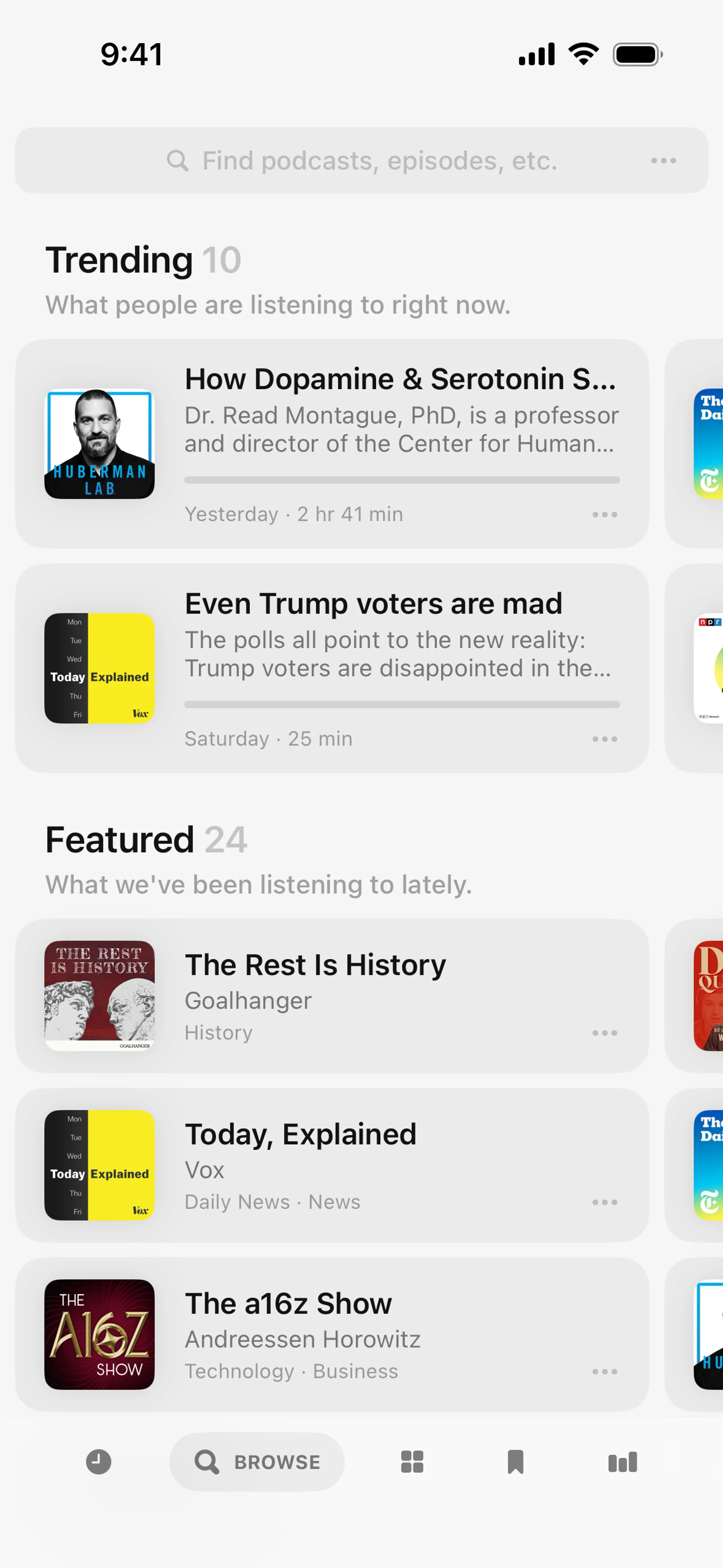723x1568 pixels.
Task: Open Even Trump voters are mad episode
Action: [372, 604]
